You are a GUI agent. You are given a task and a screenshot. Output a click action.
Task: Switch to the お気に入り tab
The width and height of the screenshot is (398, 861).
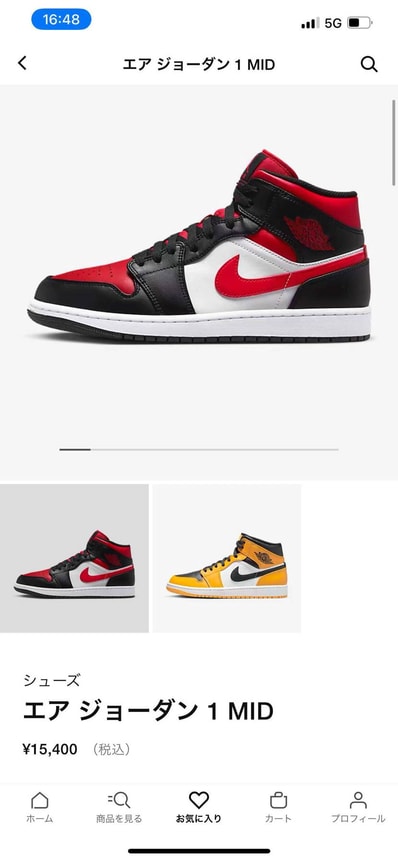199,807
